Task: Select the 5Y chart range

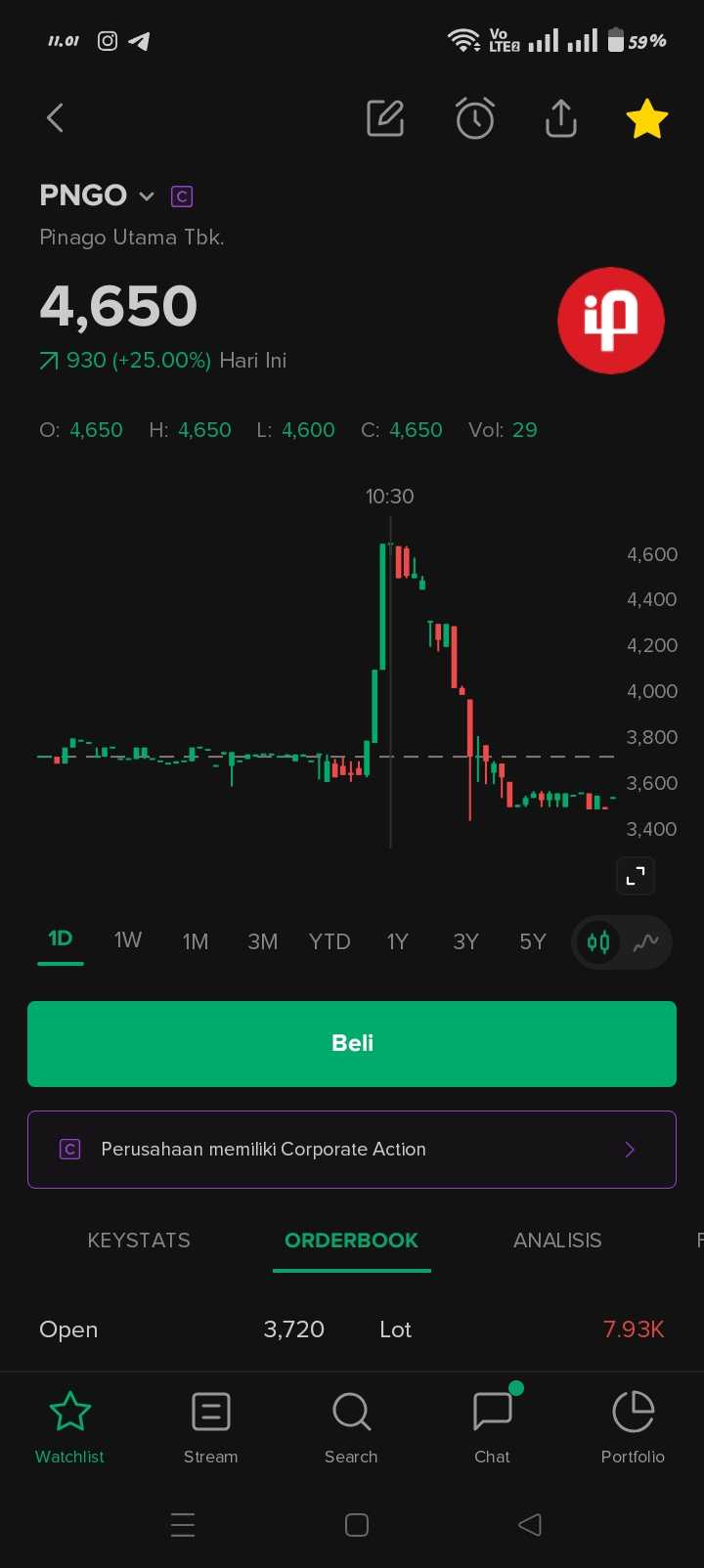Action: (x=533, y=941)
